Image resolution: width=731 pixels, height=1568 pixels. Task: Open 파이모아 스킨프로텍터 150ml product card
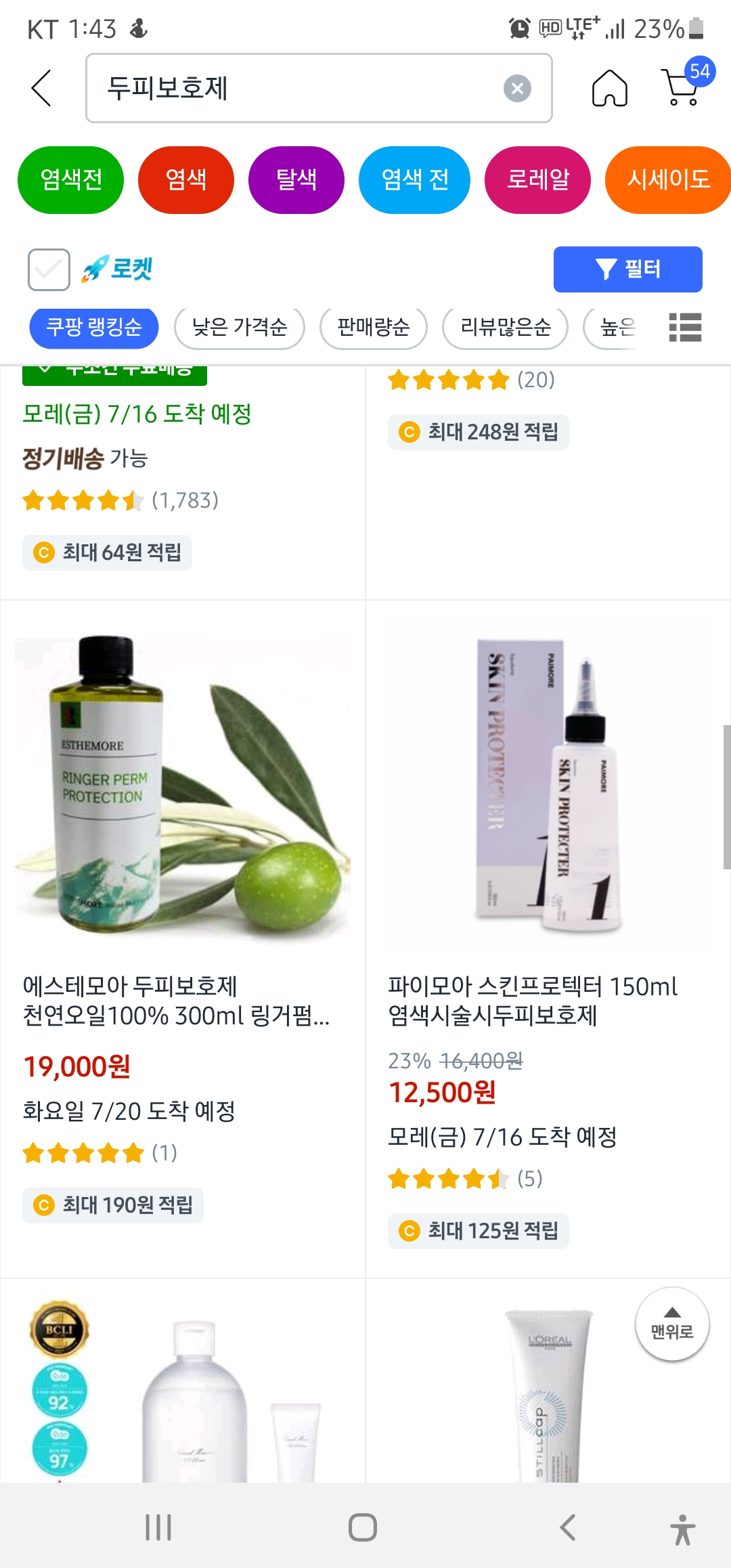(x=548, y=938)
